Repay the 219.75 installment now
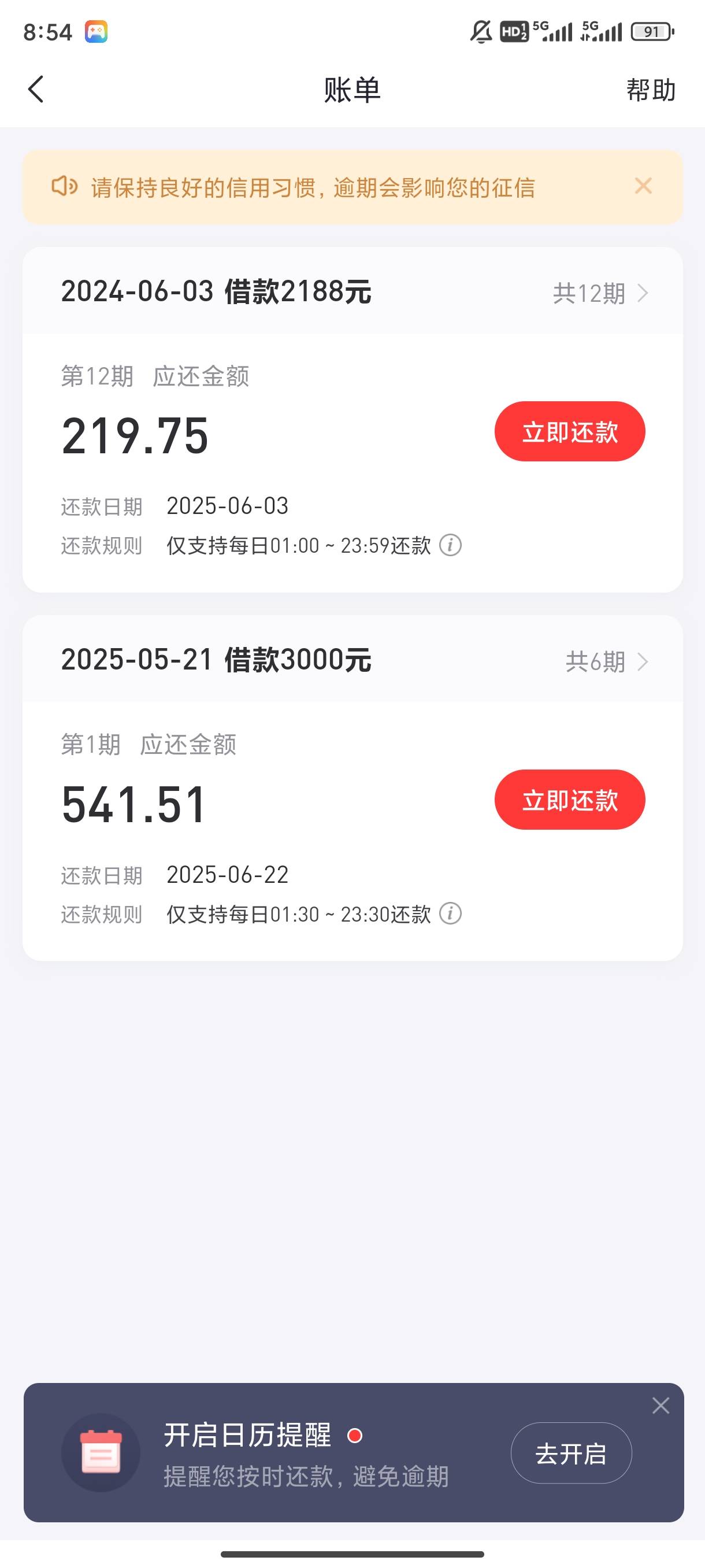 570,431
